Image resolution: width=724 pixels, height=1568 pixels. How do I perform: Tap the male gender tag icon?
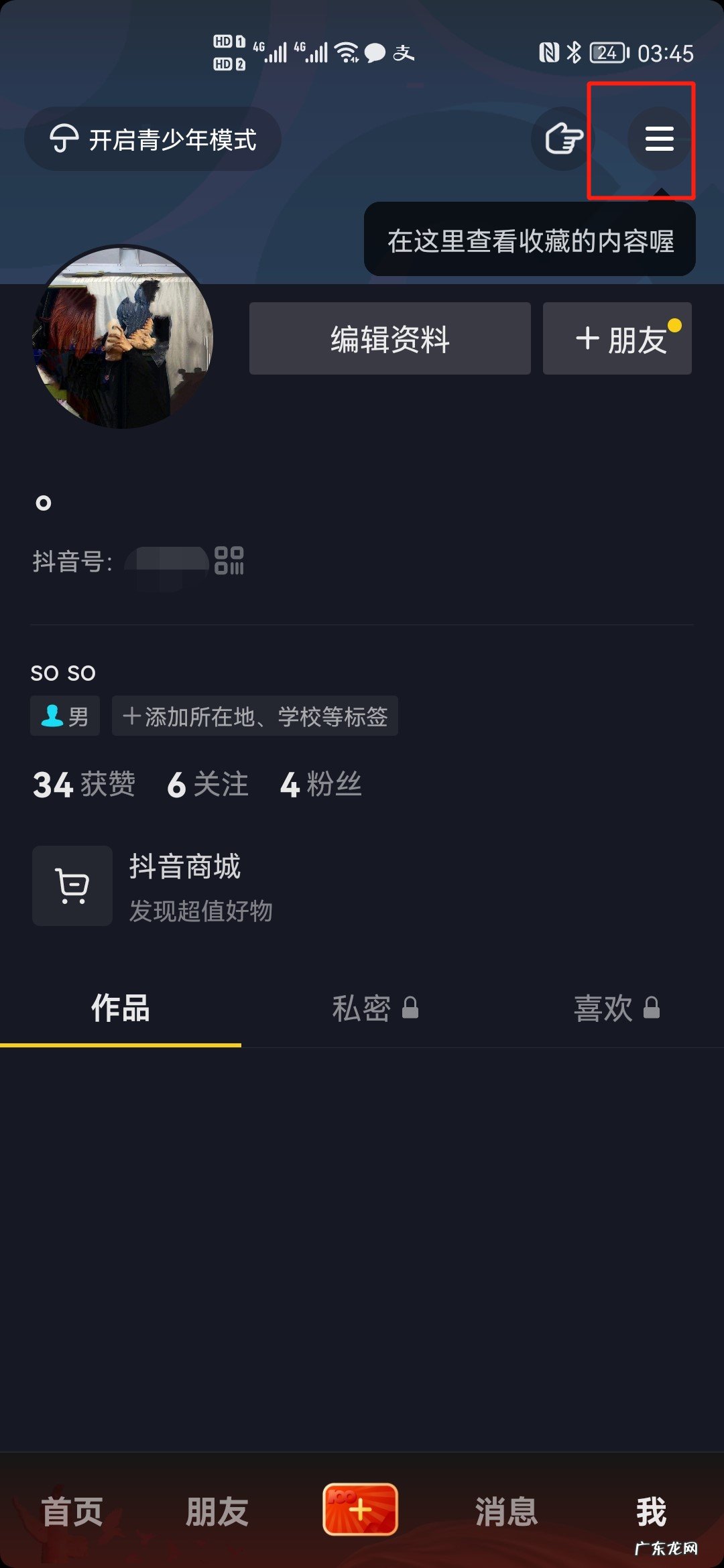coord(52,716)
